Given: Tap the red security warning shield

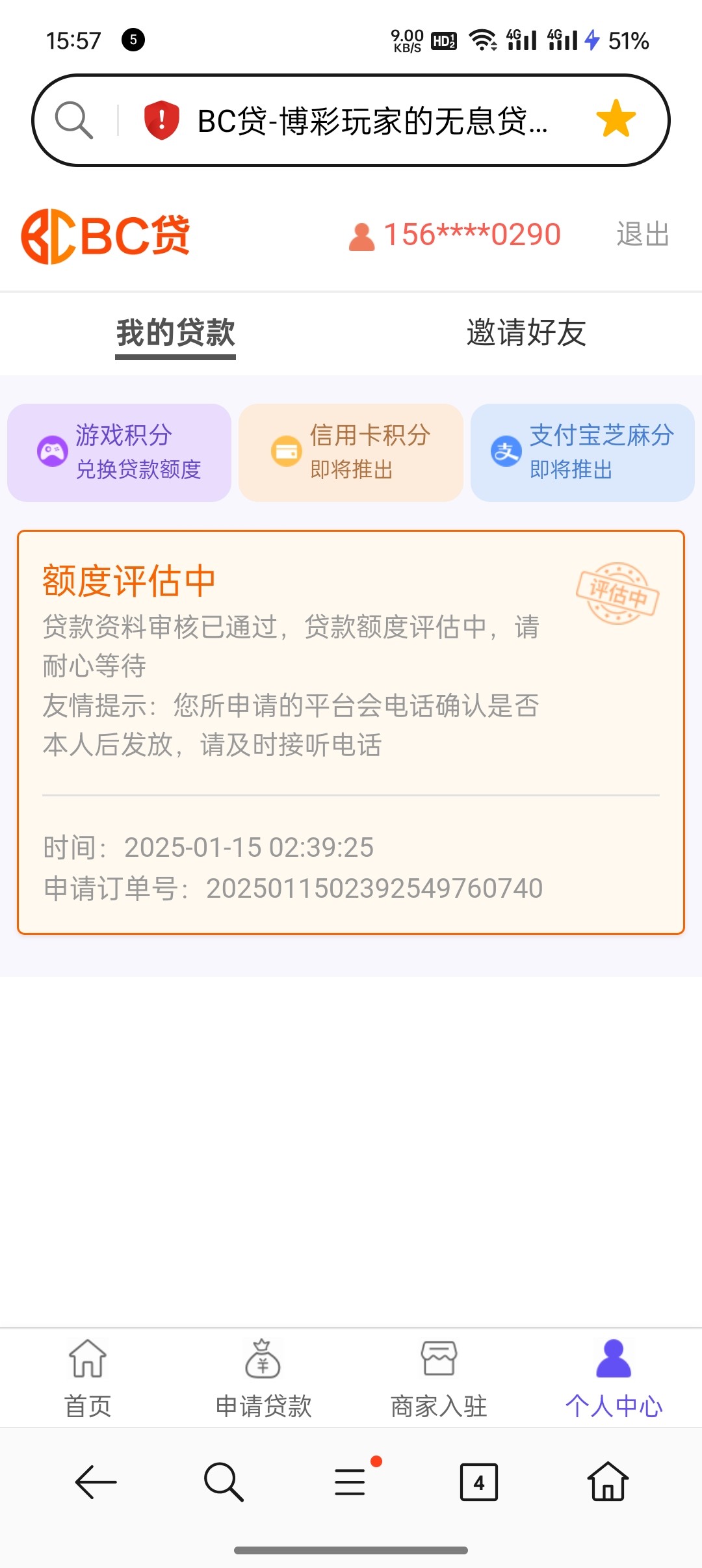Looking at the screenshot, I should [x=161, y=120].
